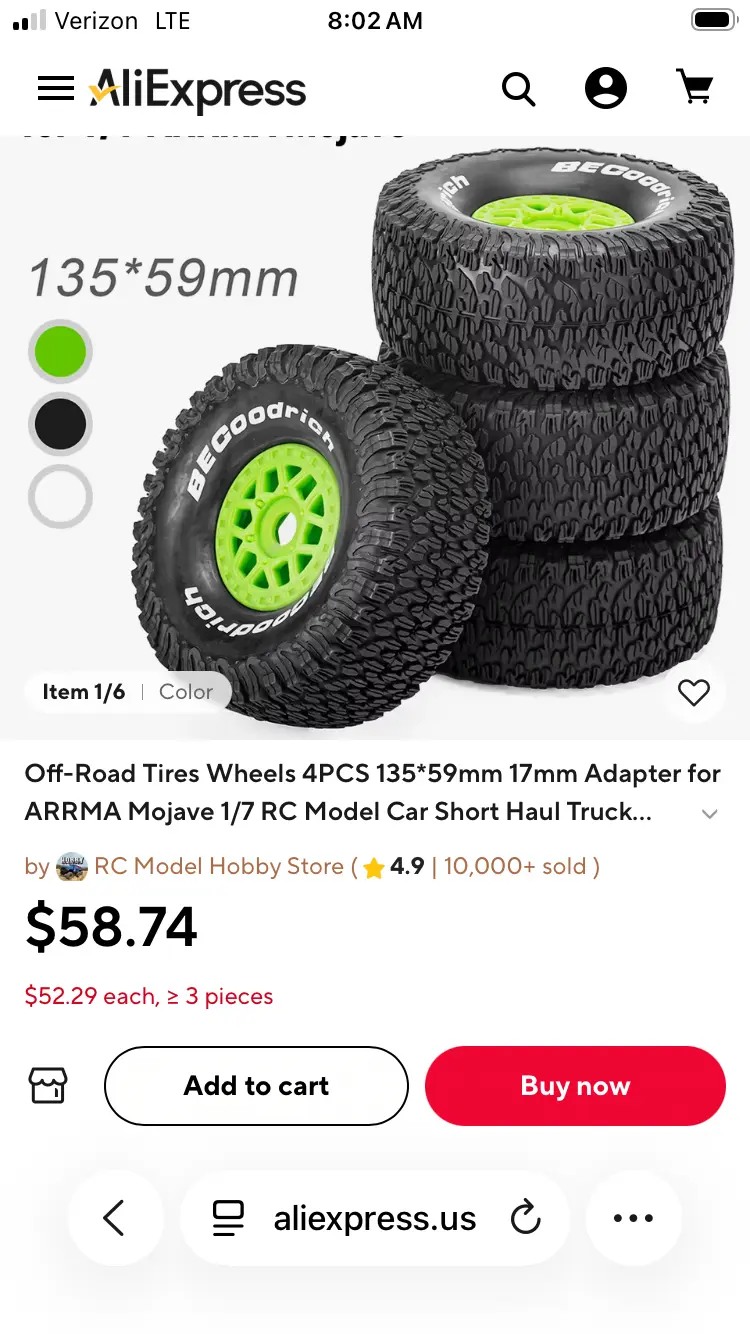View the shopping cart
The image size is (750, 1334).
(695, 88)
